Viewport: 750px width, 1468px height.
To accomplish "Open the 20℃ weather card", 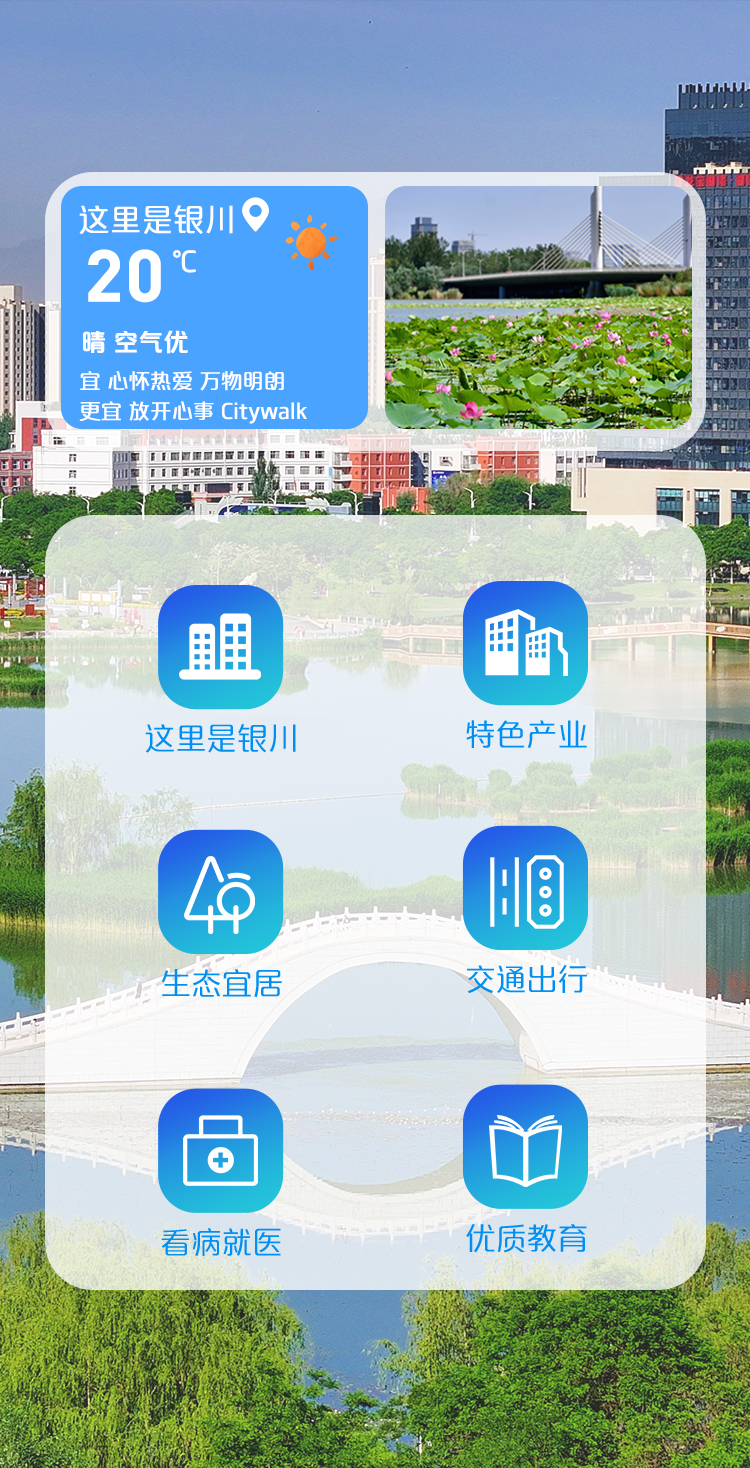I will [x=215, y=307].
